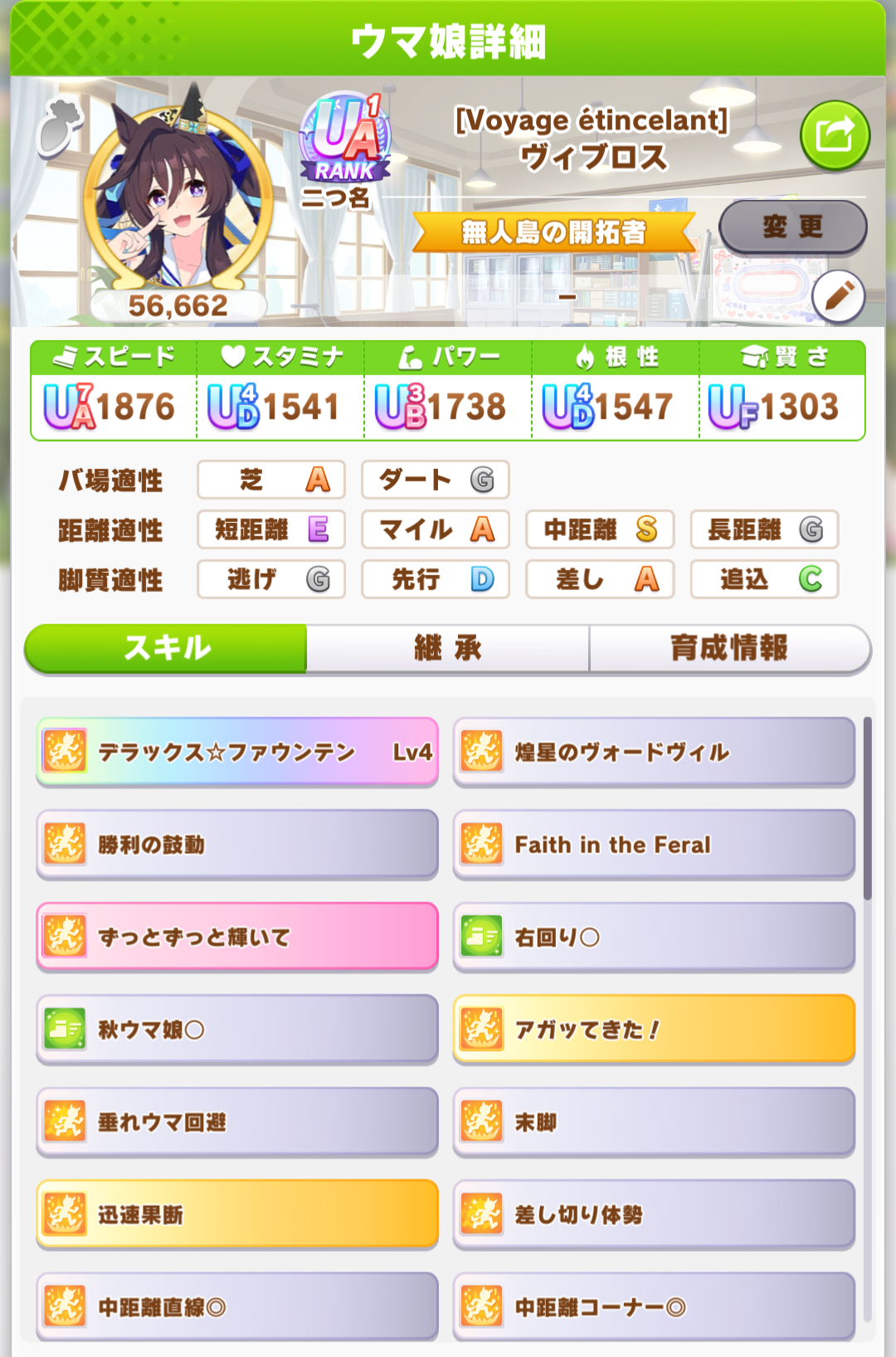Open the Faith in the Feral skill
The width and height of the screenshot is (896, 1357).
[654, 845]
